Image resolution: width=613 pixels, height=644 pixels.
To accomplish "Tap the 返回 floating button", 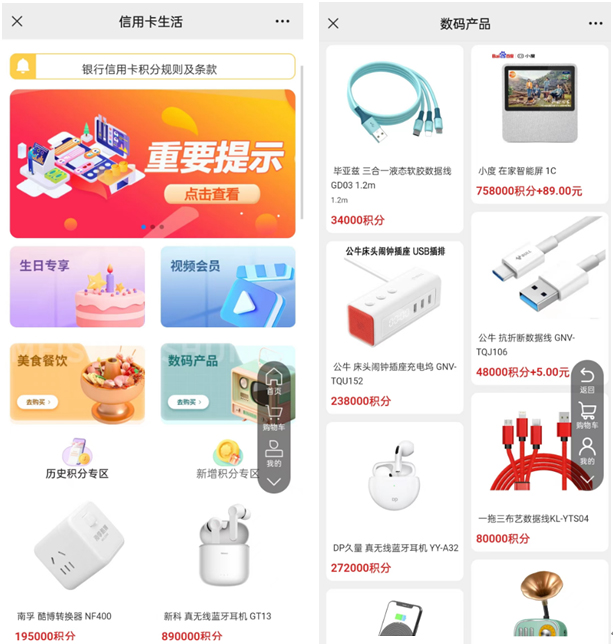I will (x=587, y=380).
